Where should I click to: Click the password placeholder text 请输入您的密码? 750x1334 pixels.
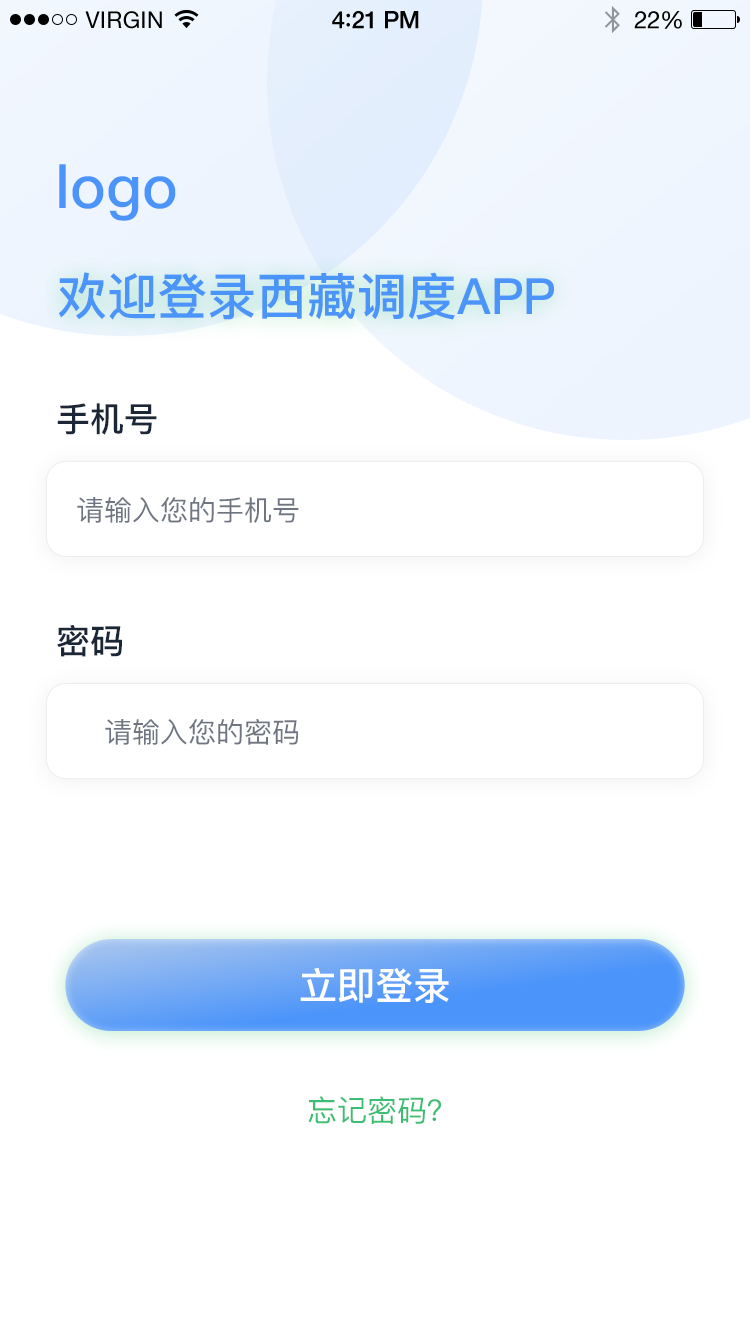coord(200,731)
